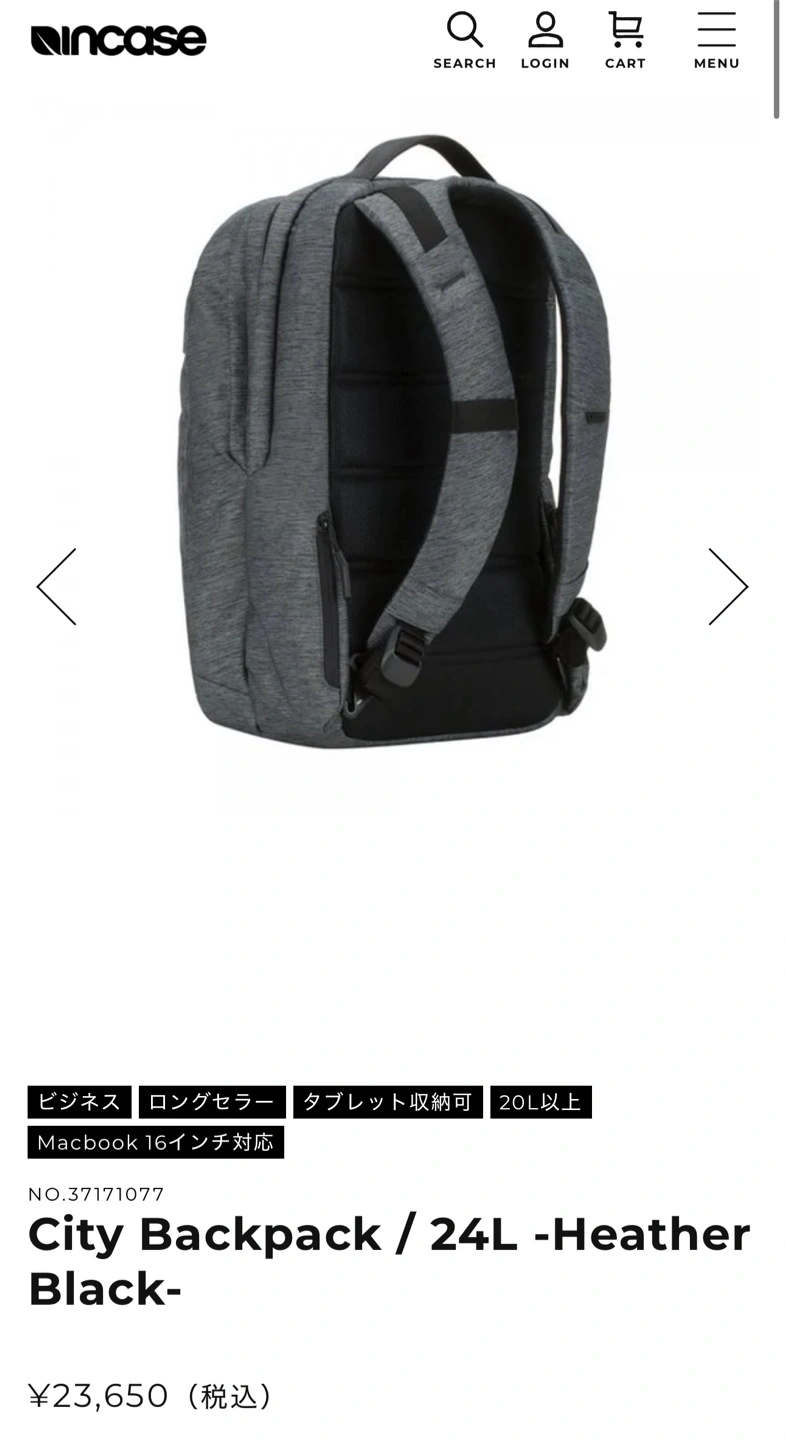Open the backpack product image
This screenshot has height=1440, width=785.
(395, 440)
